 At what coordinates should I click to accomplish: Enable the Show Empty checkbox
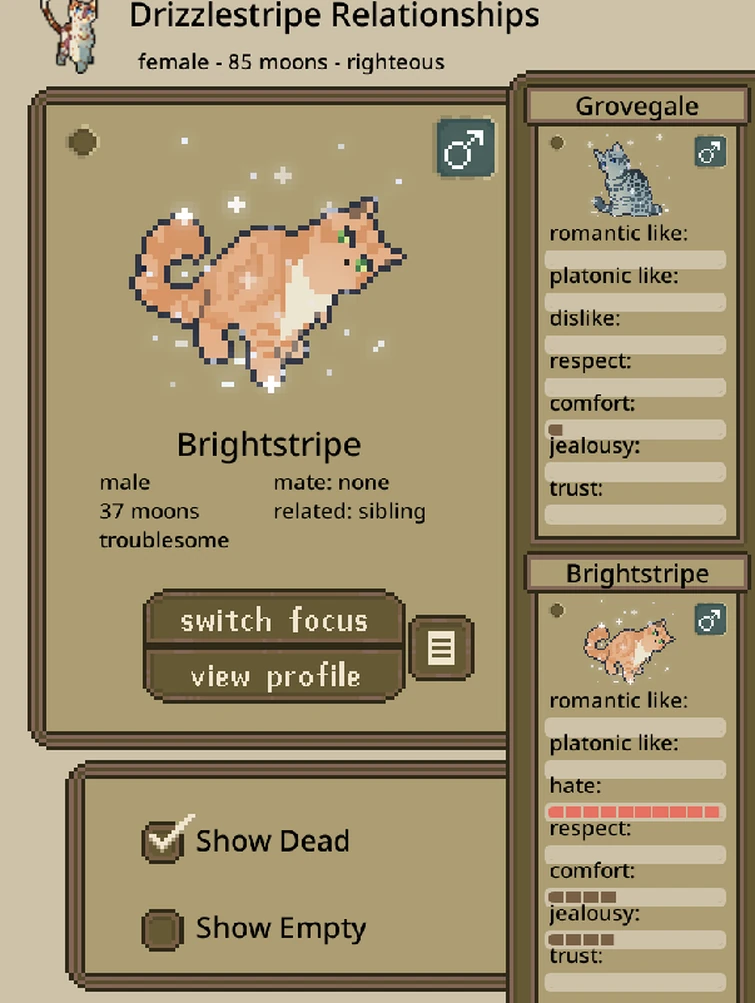point(162,929)
